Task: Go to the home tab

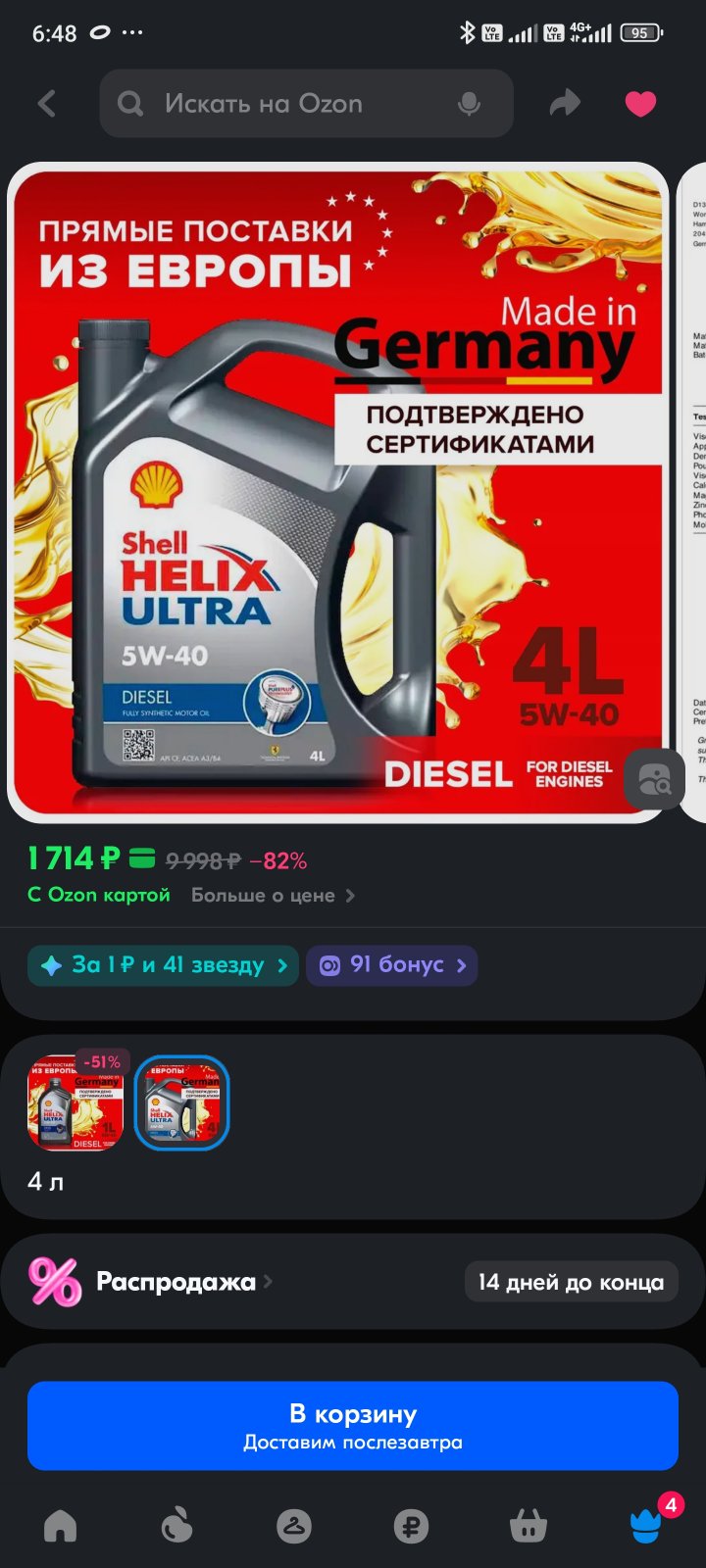Action: click(60, 1526)
